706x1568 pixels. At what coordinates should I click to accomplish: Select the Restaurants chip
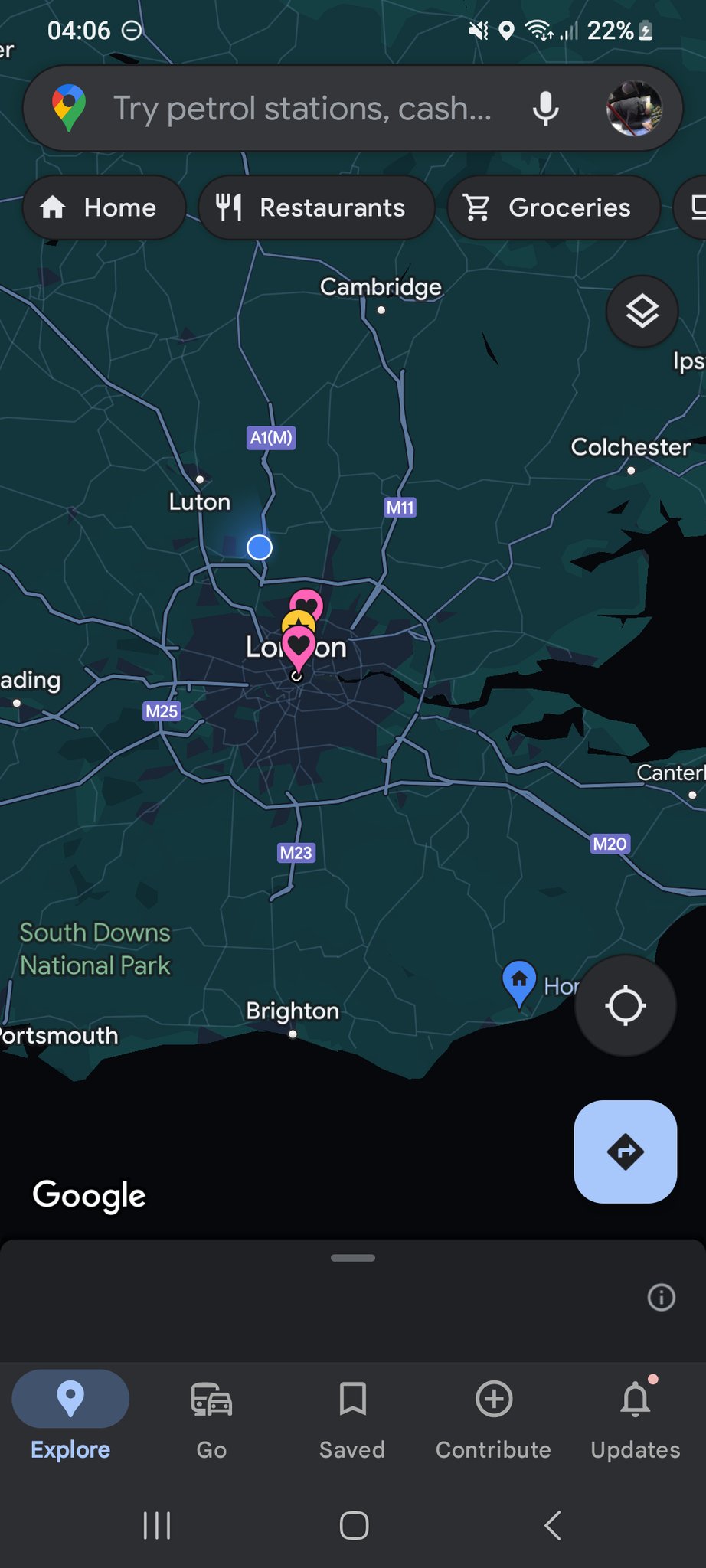point(316,207)
